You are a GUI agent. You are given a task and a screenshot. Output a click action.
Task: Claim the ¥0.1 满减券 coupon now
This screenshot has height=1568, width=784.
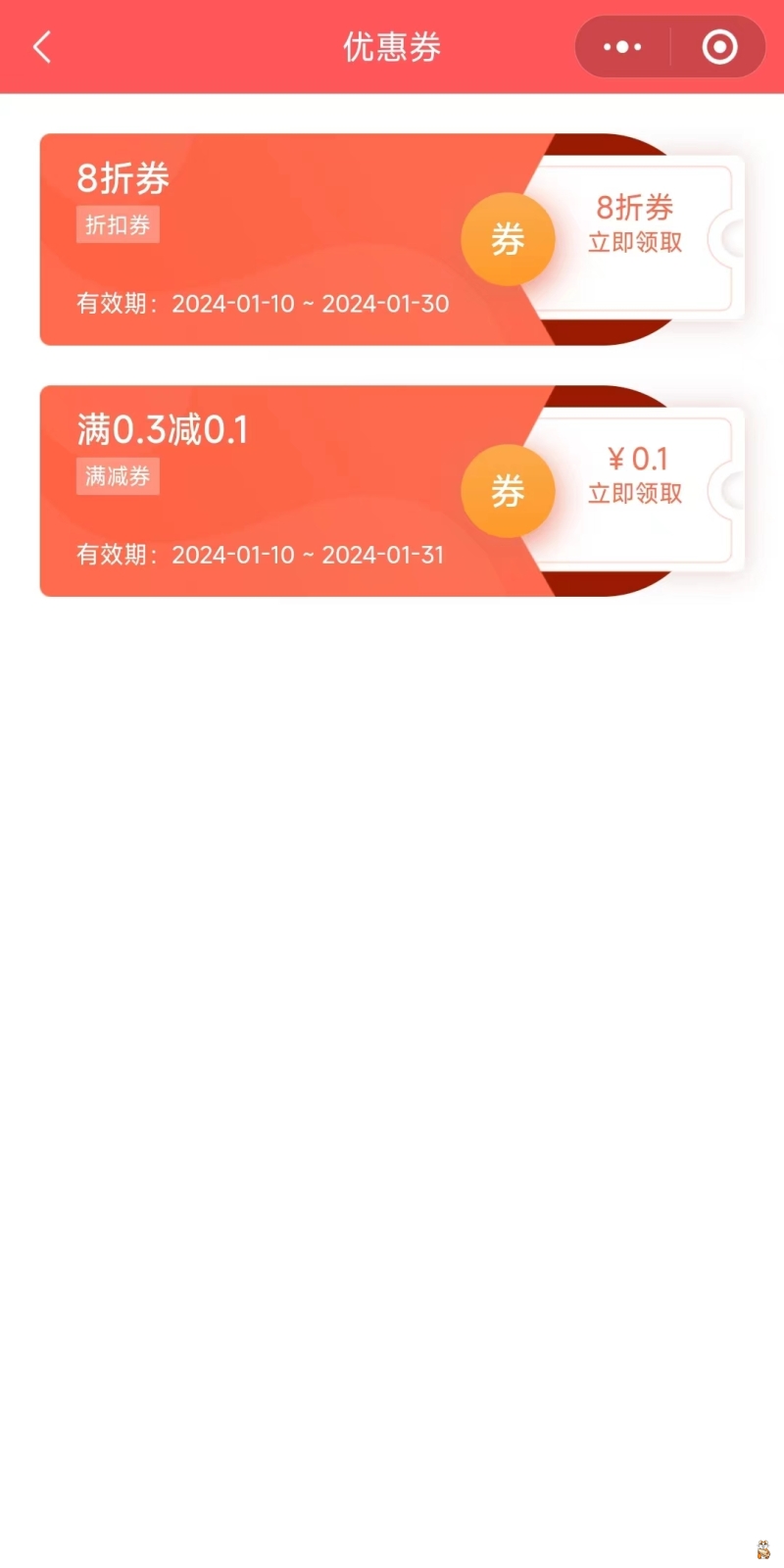pos(635,492)
